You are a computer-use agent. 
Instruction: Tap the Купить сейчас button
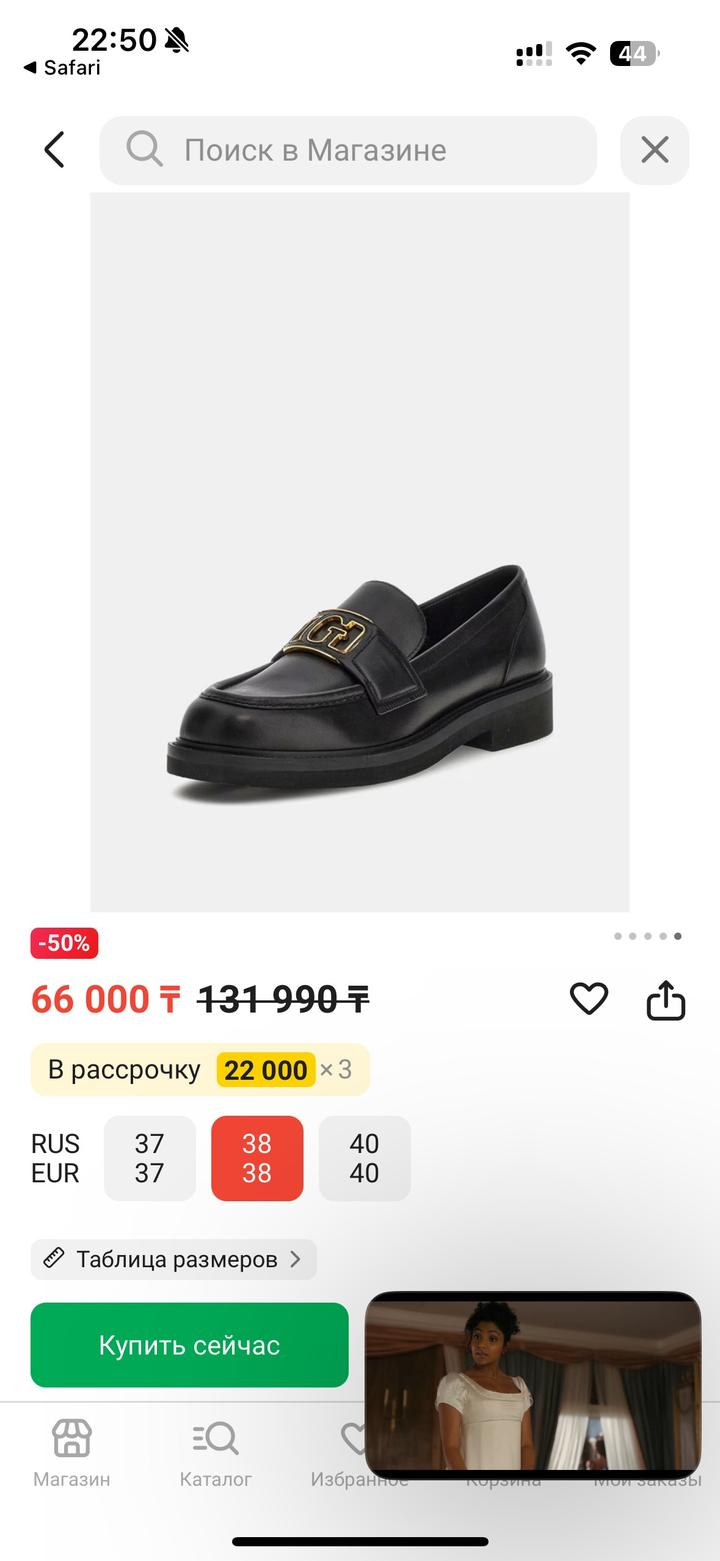click(189, 1345)
